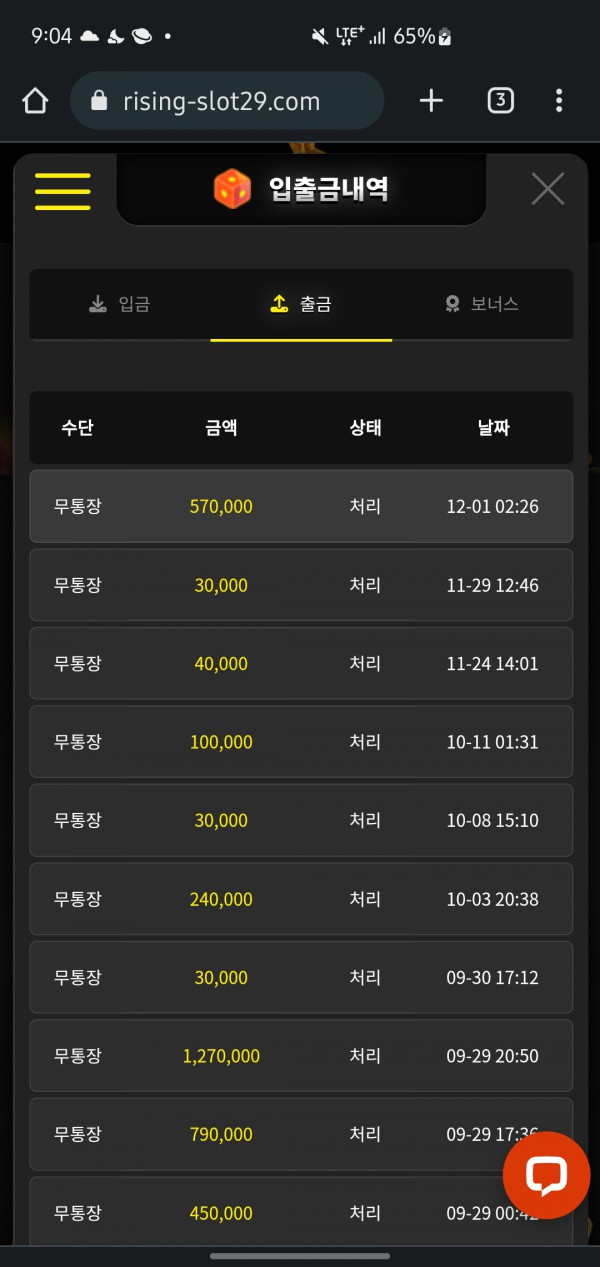Screen dimensions: 600x1267
Task: Close the 입출금내역 panel
Action: (x=547, y=188)
